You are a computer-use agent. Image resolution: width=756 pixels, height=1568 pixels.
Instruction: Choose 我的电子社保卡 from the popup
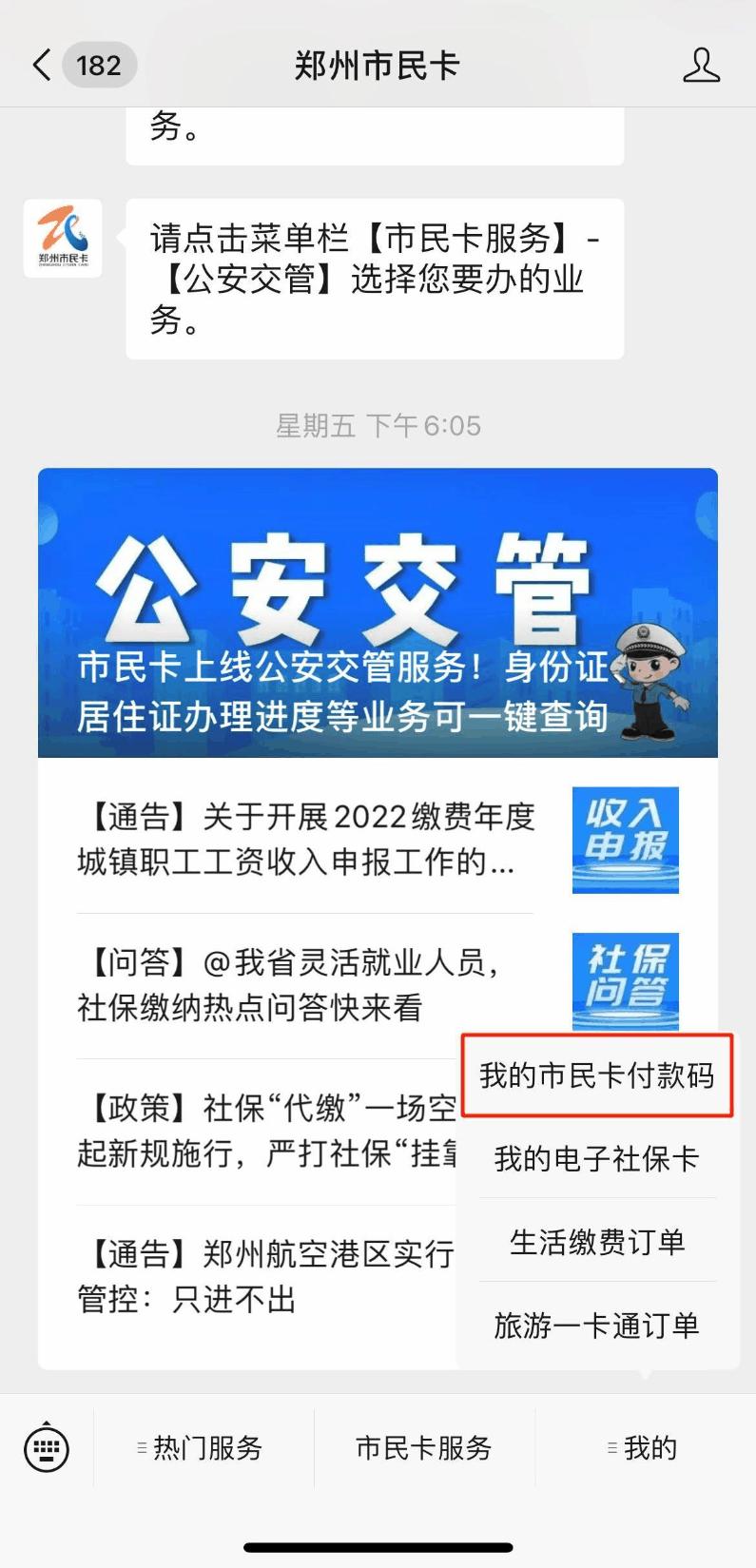(x=595, y=1159)
